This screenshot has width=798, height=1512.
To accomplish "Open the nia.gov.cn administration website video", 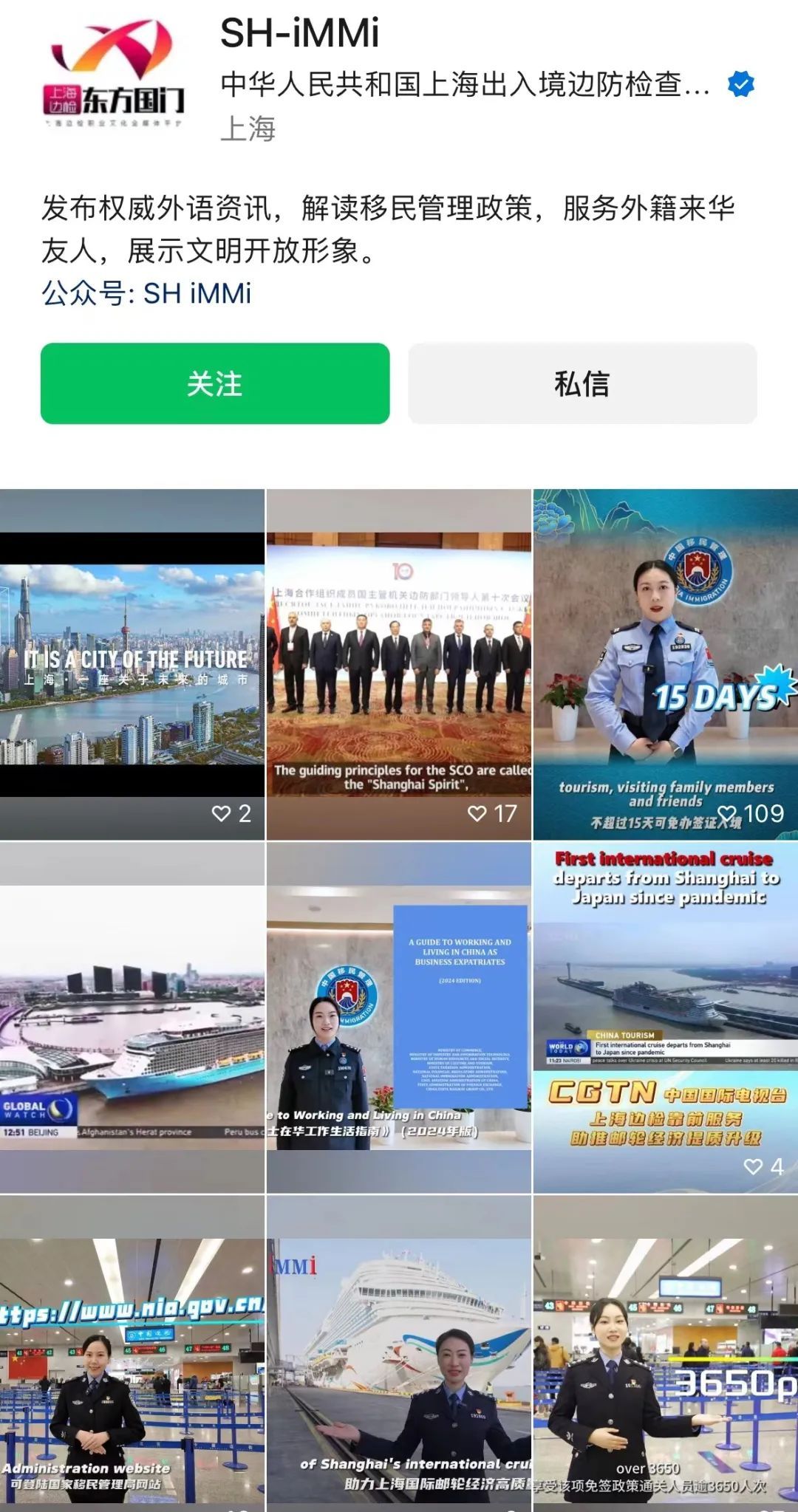I will [x=132, y=1354].
